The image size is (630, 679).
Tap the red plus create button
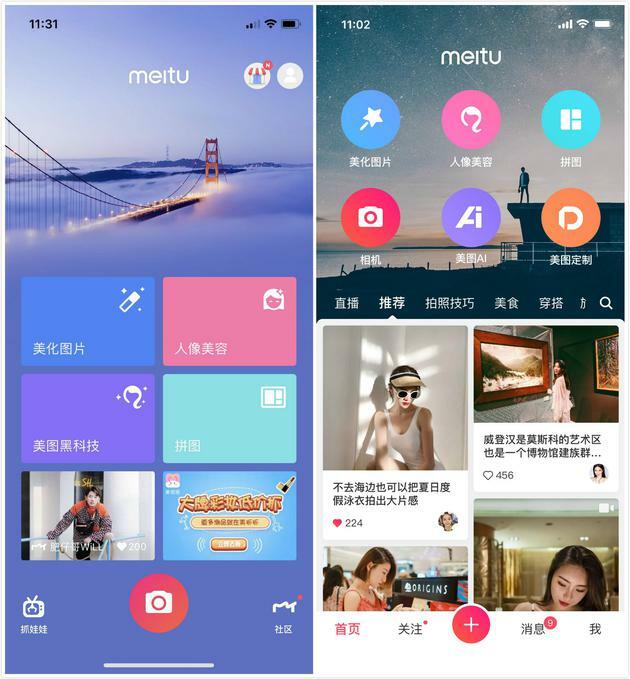click(x=471, y=625)
